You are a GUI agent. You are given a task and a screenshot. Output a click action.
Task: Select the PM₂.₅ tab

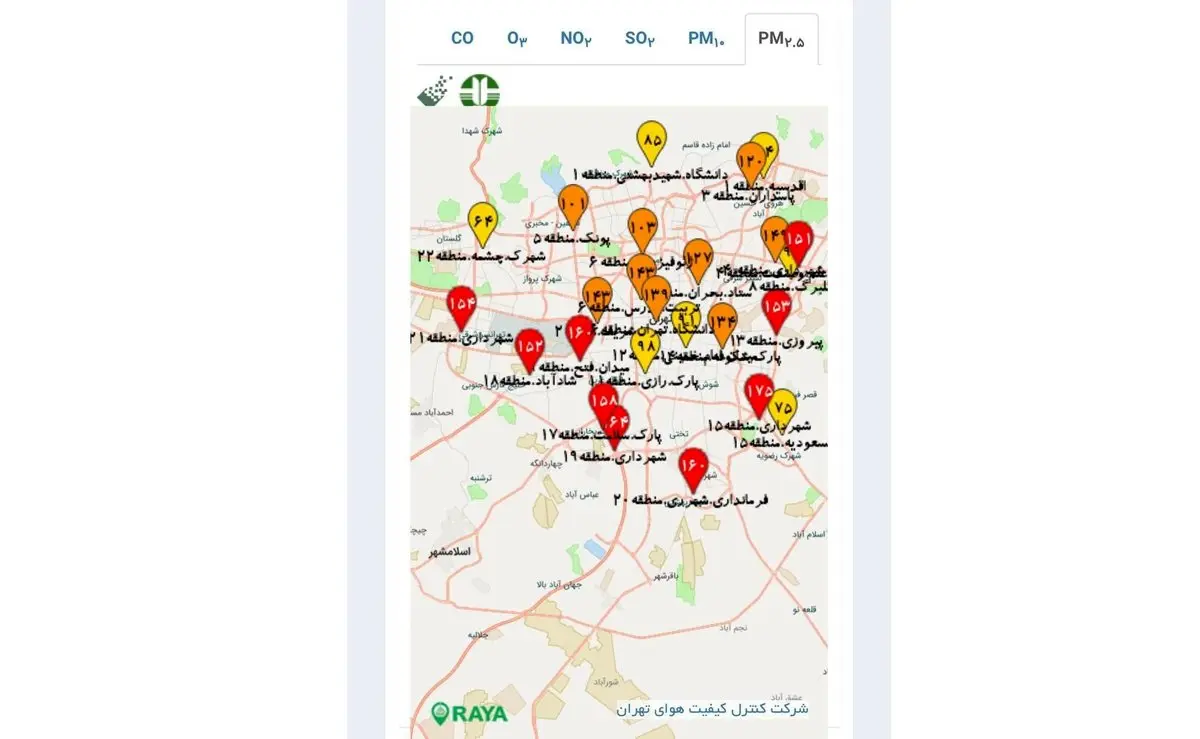[781, 40]
